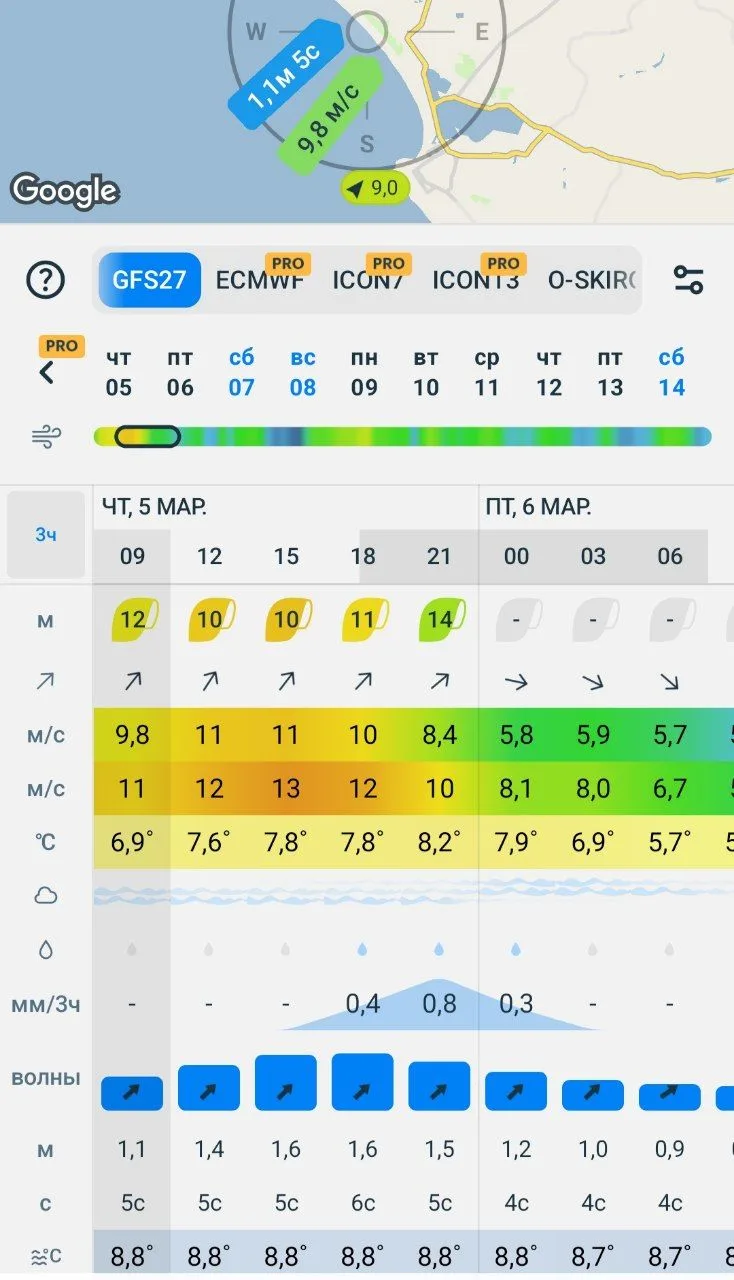734x1280 pixels.
Task: Change the 3ч time step
Action: pos(46,535)
